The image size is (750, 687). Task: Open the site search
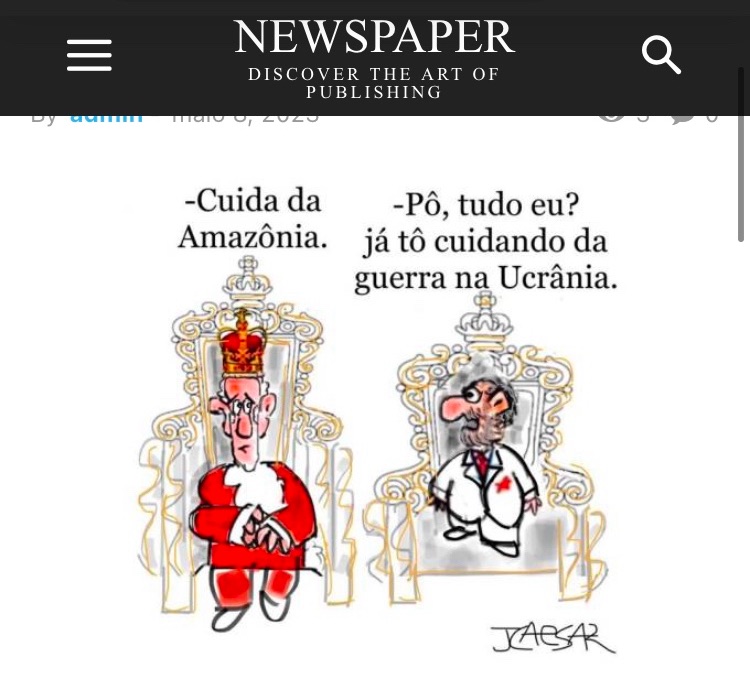(661, 55)
